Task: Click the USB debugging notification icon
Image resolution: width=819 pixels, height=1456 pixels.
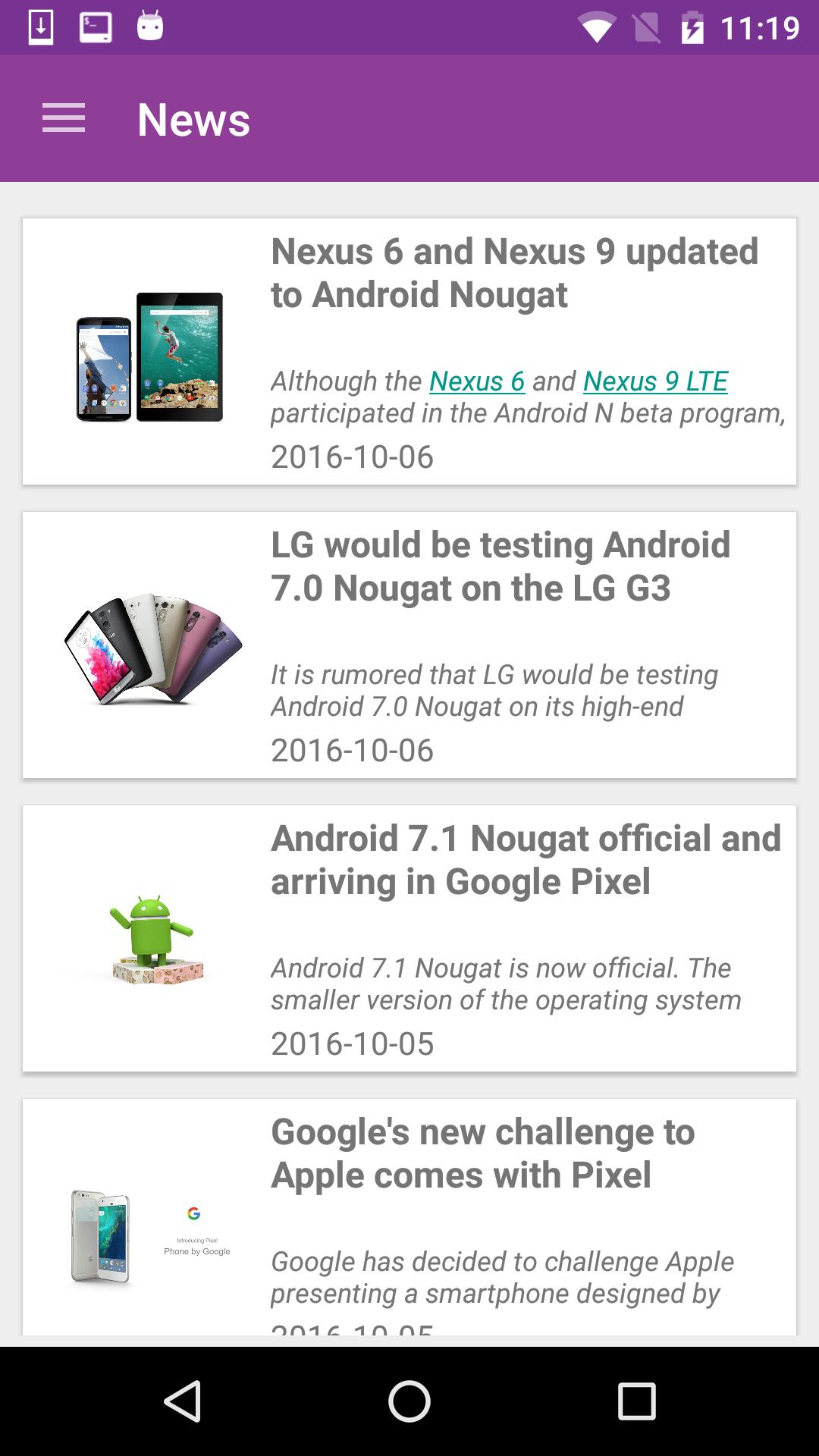Action: pos(96,25)
